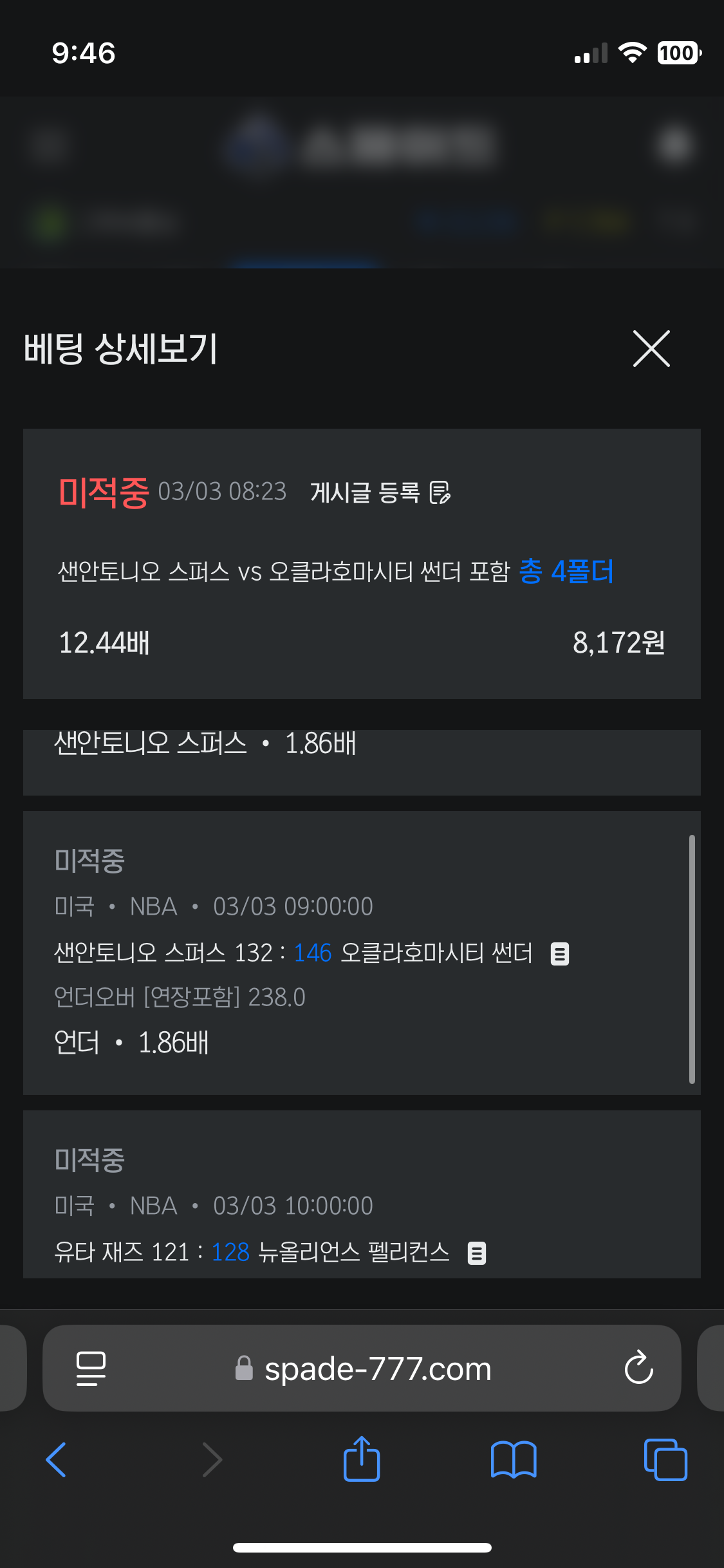724x1568 pixels.
Task: Open details icon for Jazz vs Pelicans match
Action: click(477, 1253)
